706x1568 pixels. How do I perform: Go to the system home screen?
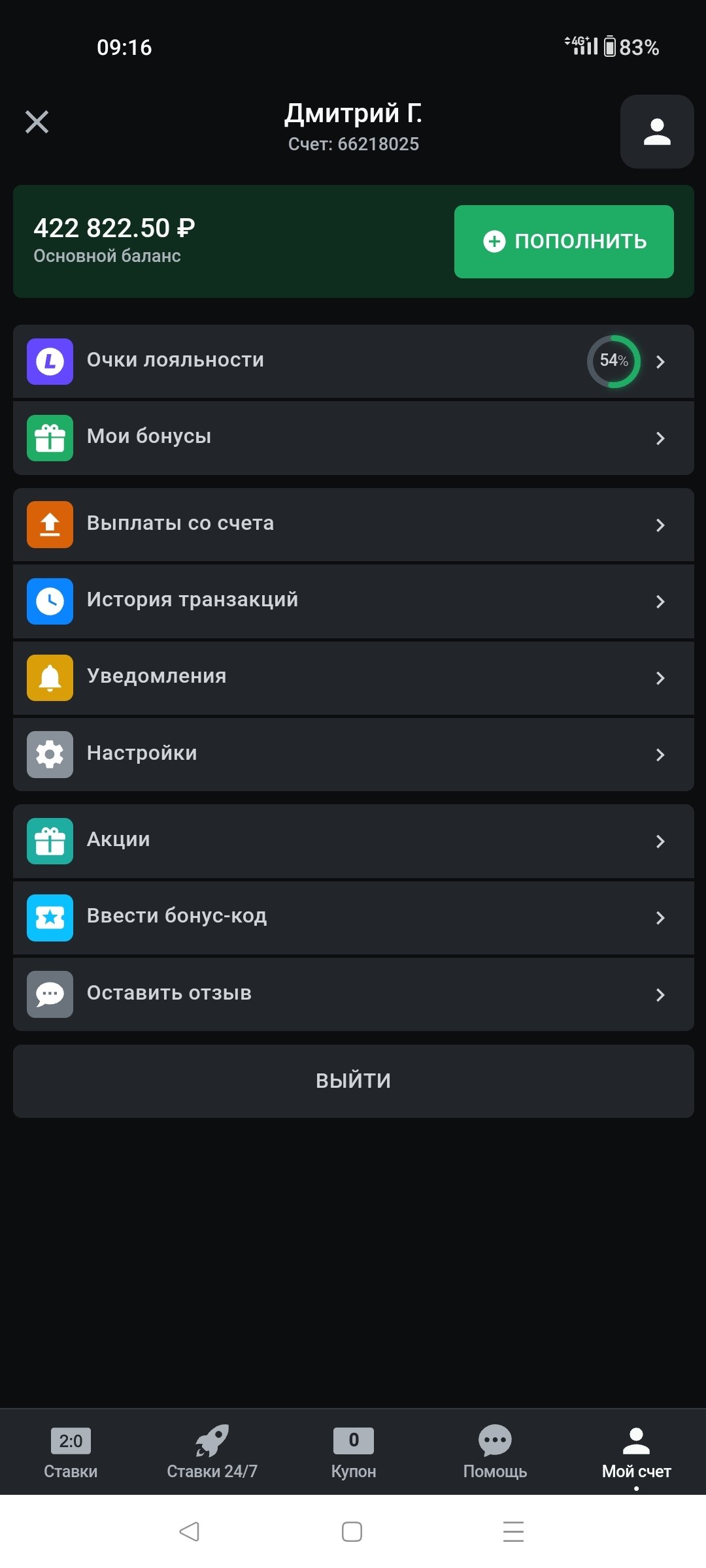tap(352, 1531)
